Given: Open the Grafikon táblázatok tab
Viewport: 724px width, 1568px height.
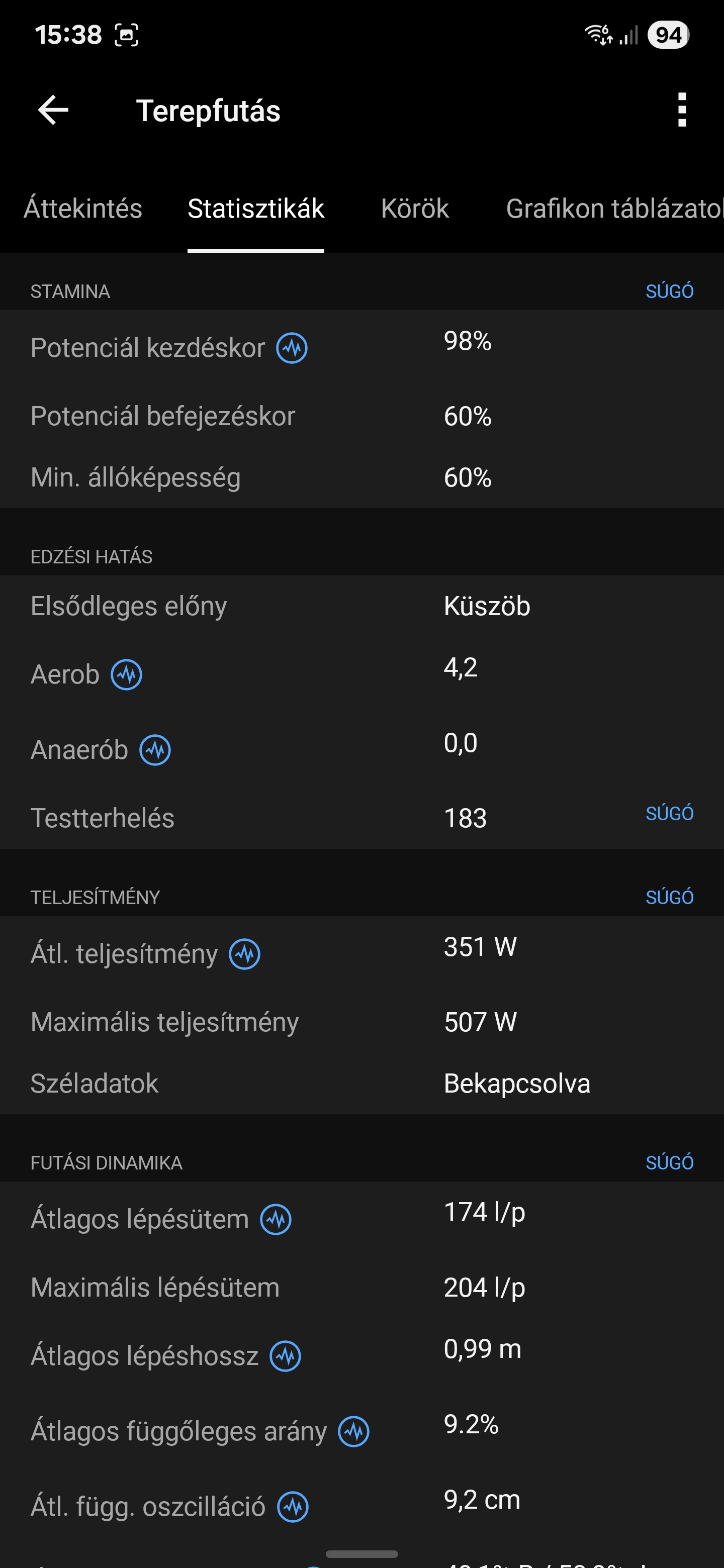Looking at the screenshot, I should point(614,209).
